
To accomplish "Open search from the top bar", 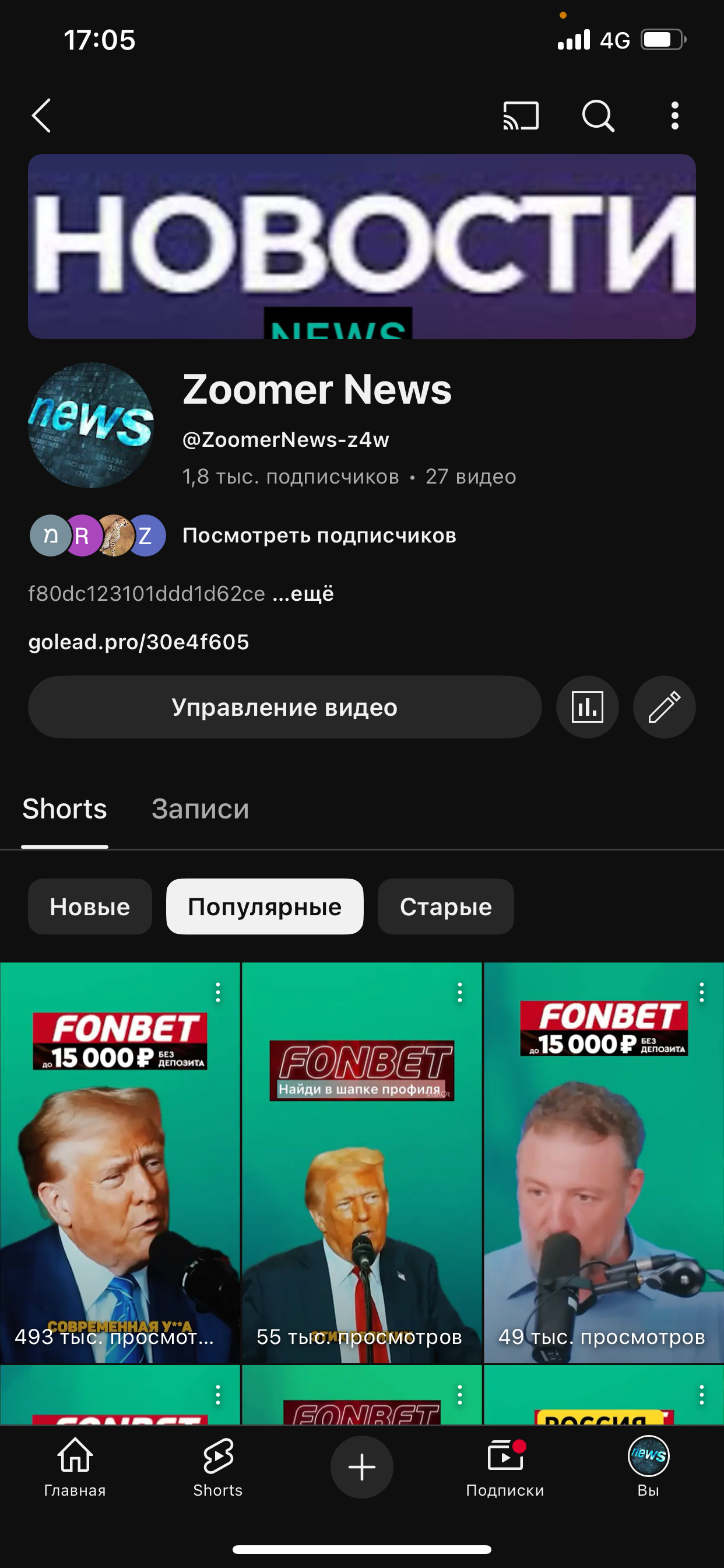I will pos(598,116).
